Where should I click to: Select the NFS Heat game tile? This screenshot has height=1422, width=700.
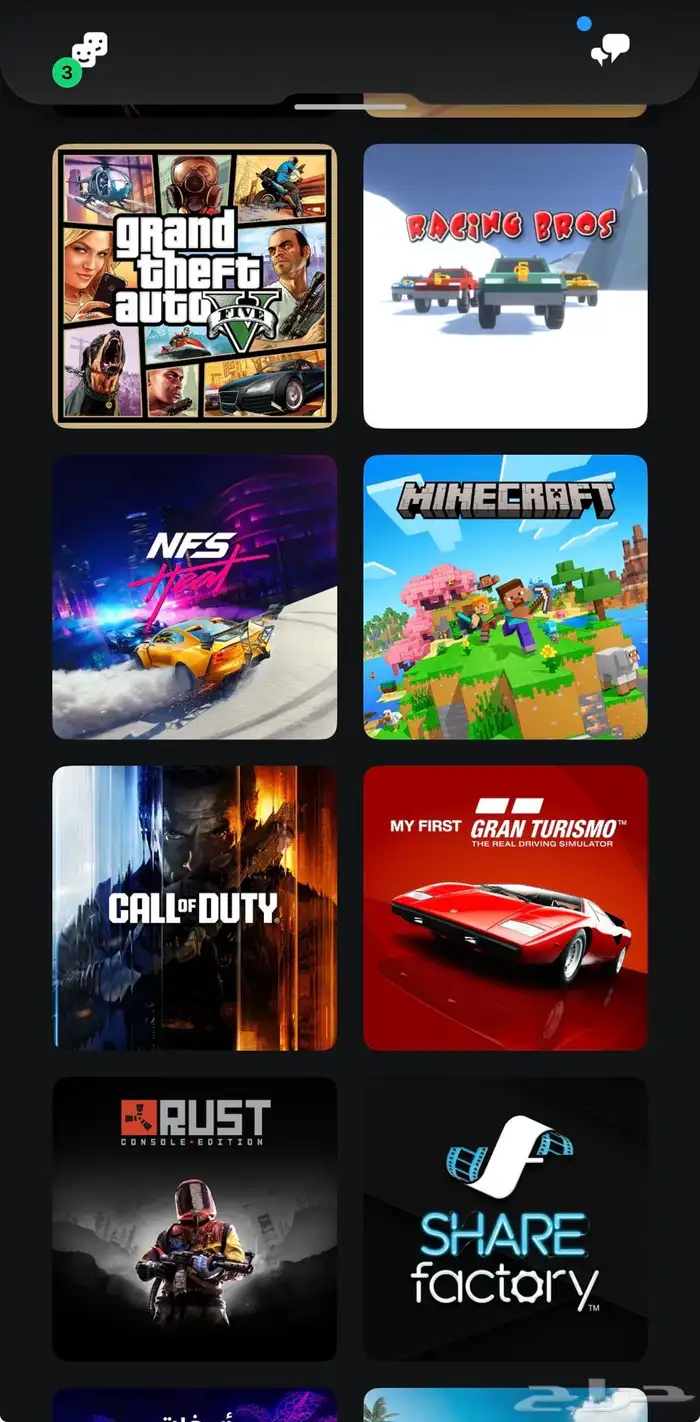pos(194,597)
